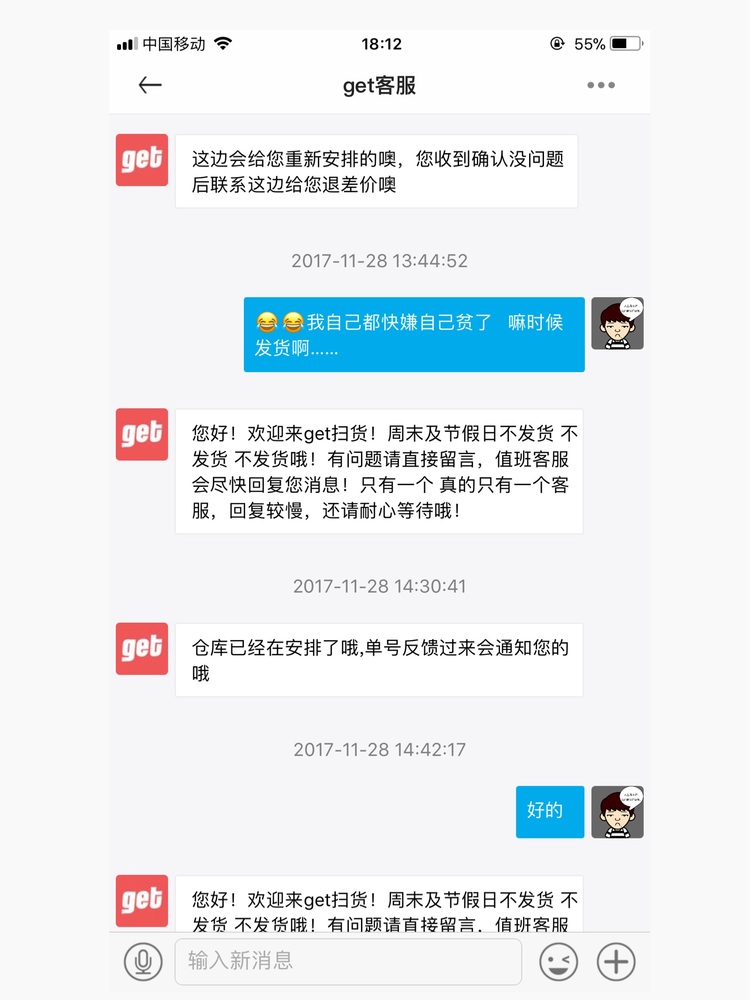Screen dimensions: 750x1000
Task: Open the plus attachment menu
Action: coord(616,962)
